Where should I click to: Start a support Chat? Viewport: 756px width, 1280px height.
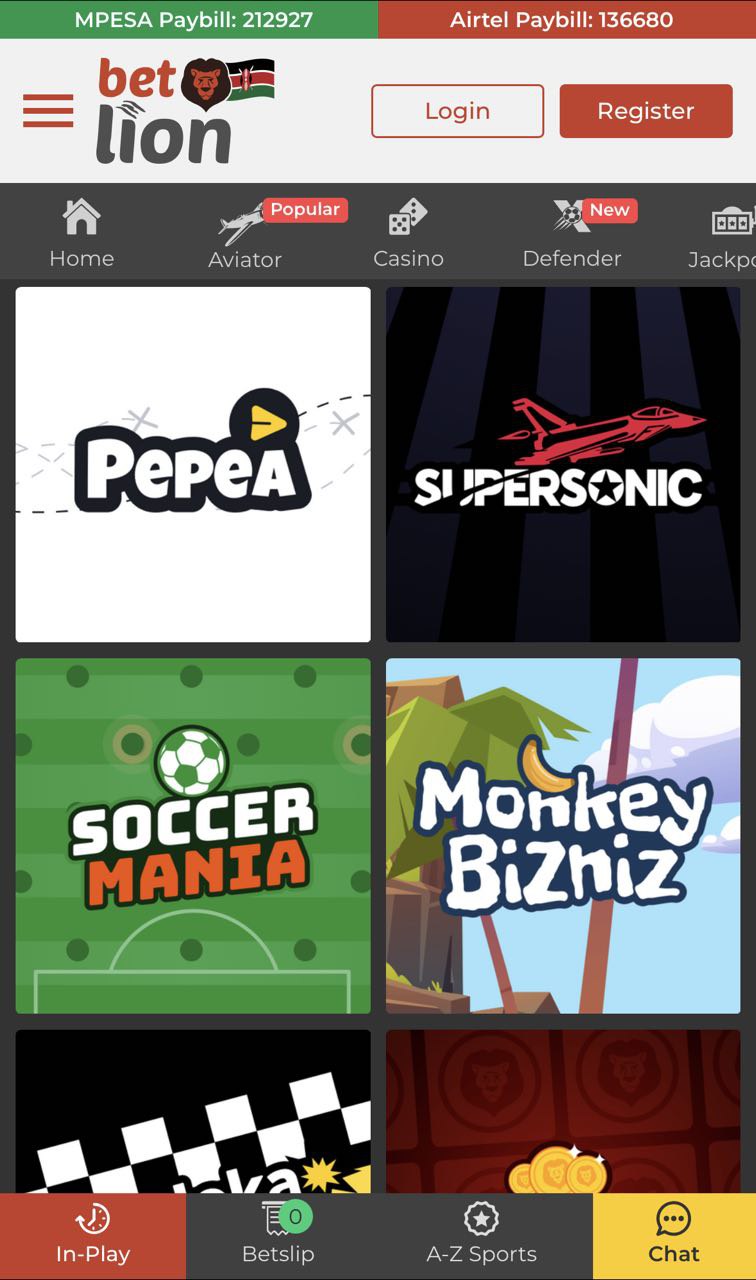point(674,1236)
